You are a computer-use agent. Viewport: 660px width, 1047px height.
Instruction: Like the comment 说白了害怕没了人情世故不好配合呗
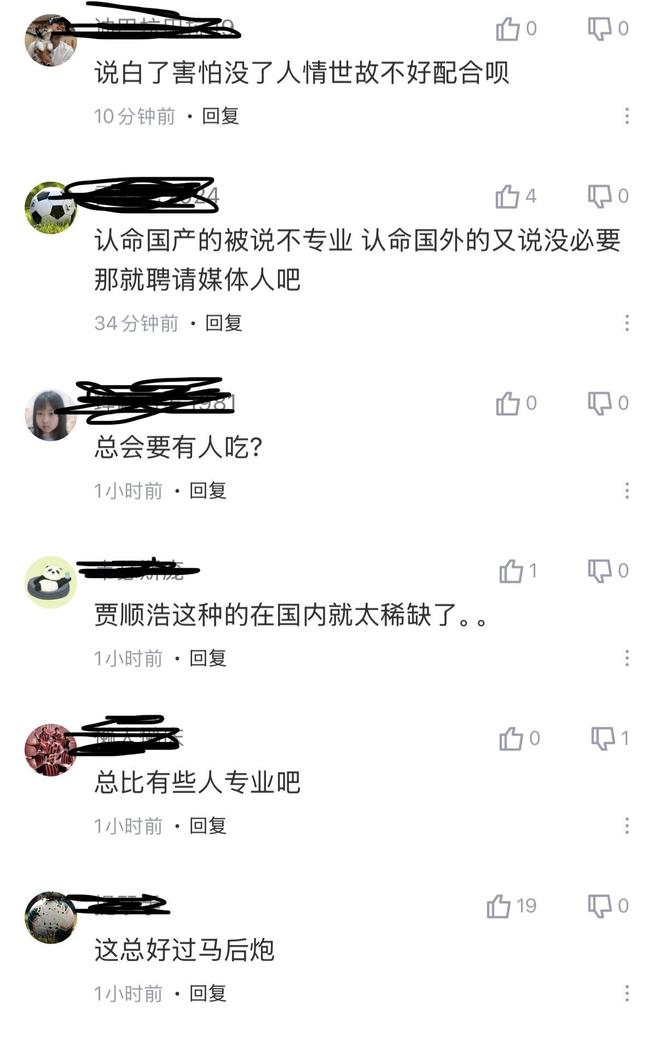[509, 29]
